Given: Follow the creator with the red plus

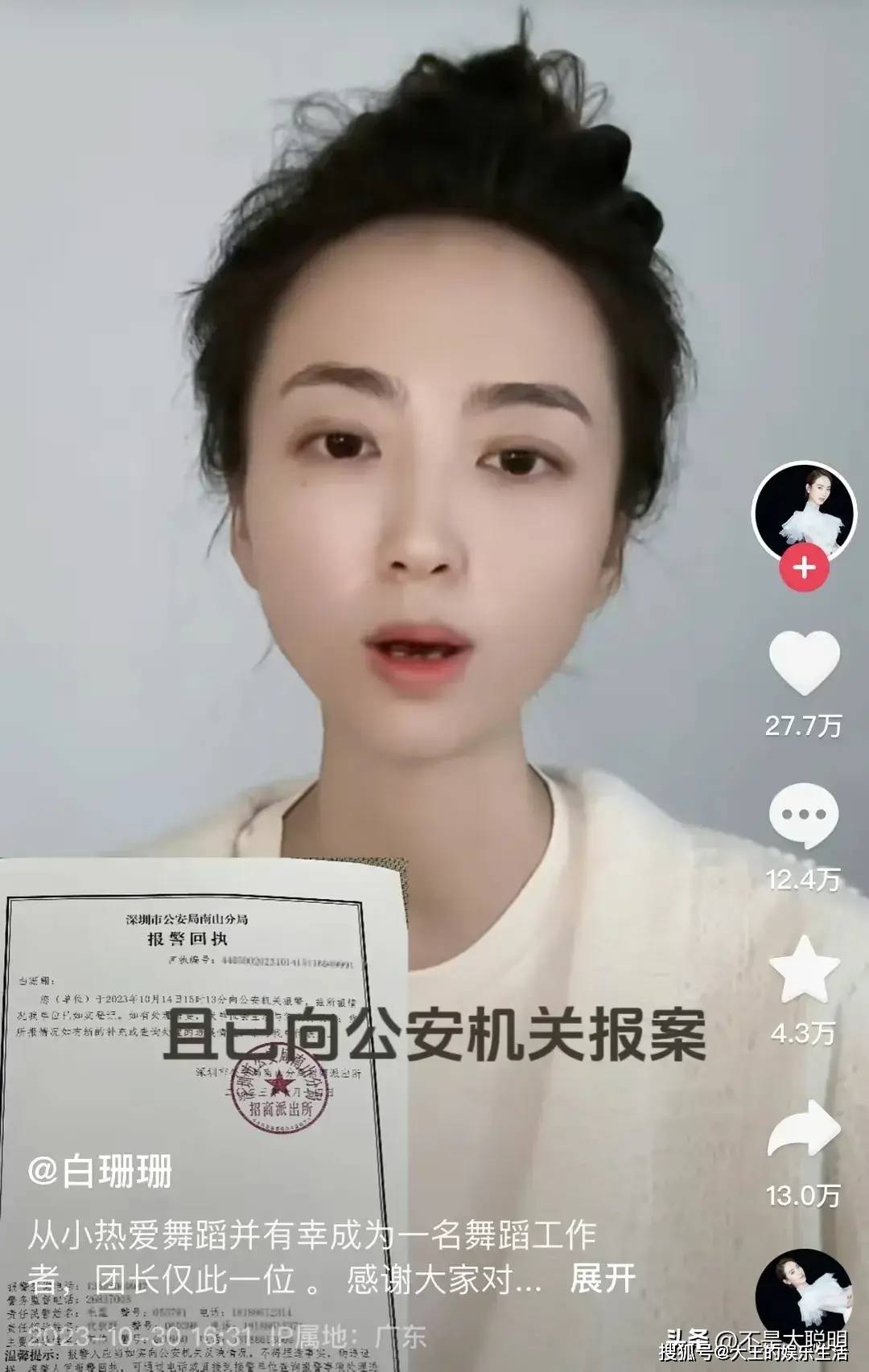Looking at the screenshot, I should tap(803, 569).
